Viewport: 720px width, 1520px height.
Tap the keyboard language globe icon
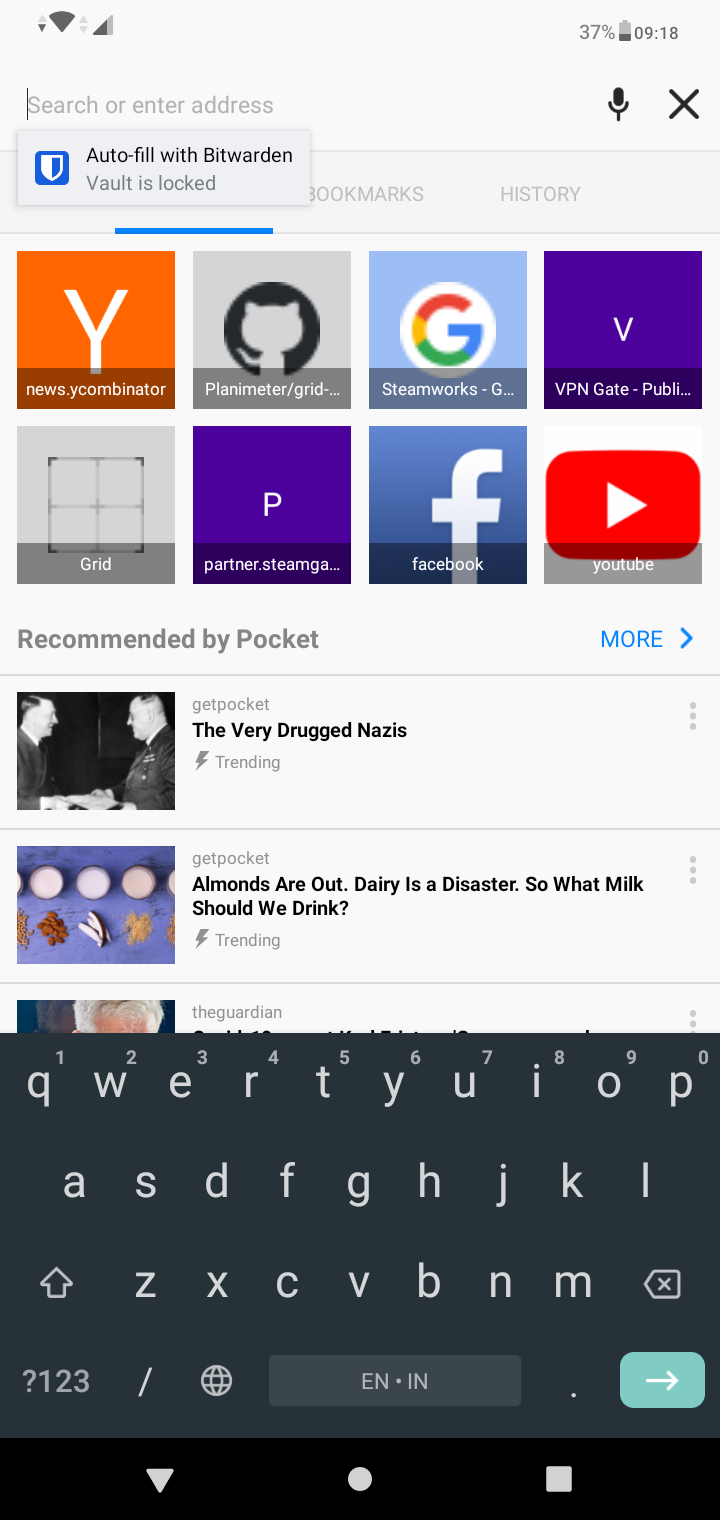click(215, 1381)
